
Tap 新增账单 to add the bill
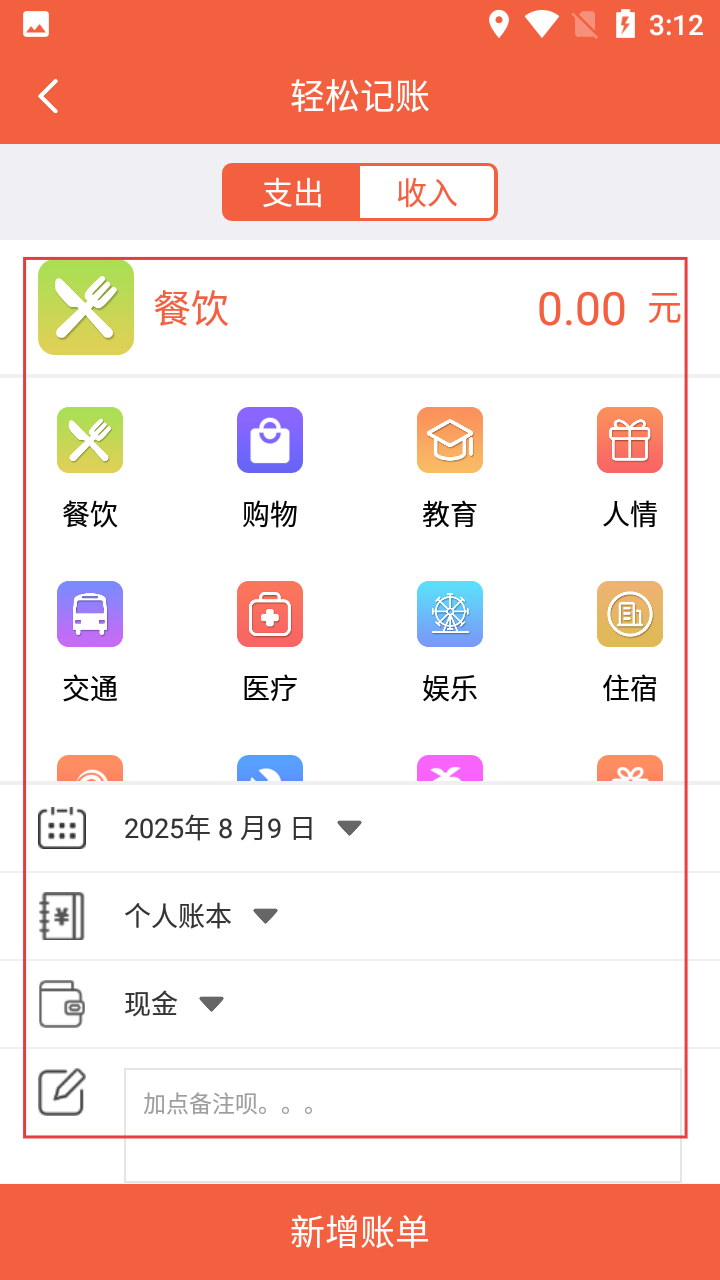360,1232
